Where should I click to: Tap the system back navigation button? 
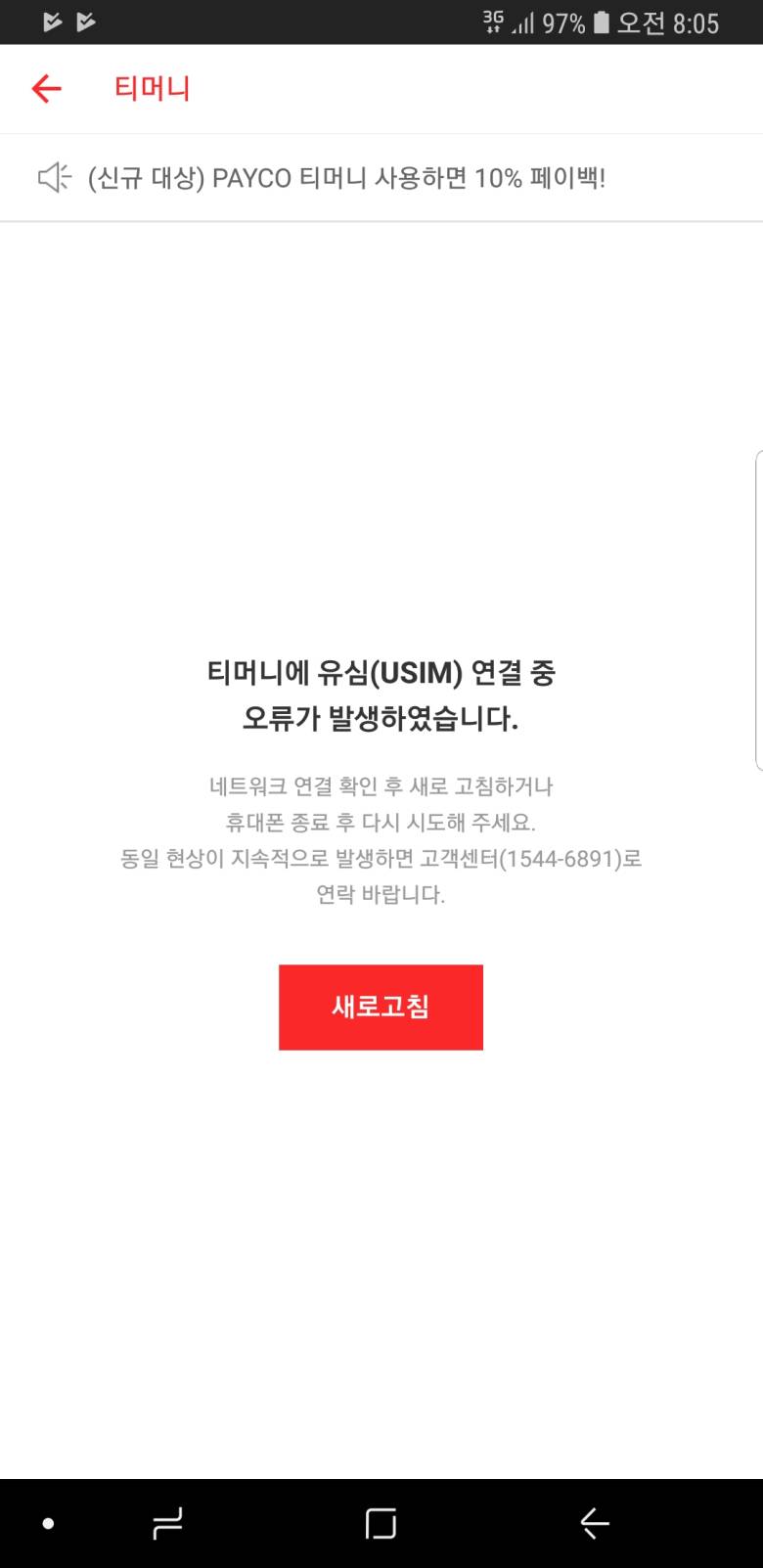[x=594, y=1523]
